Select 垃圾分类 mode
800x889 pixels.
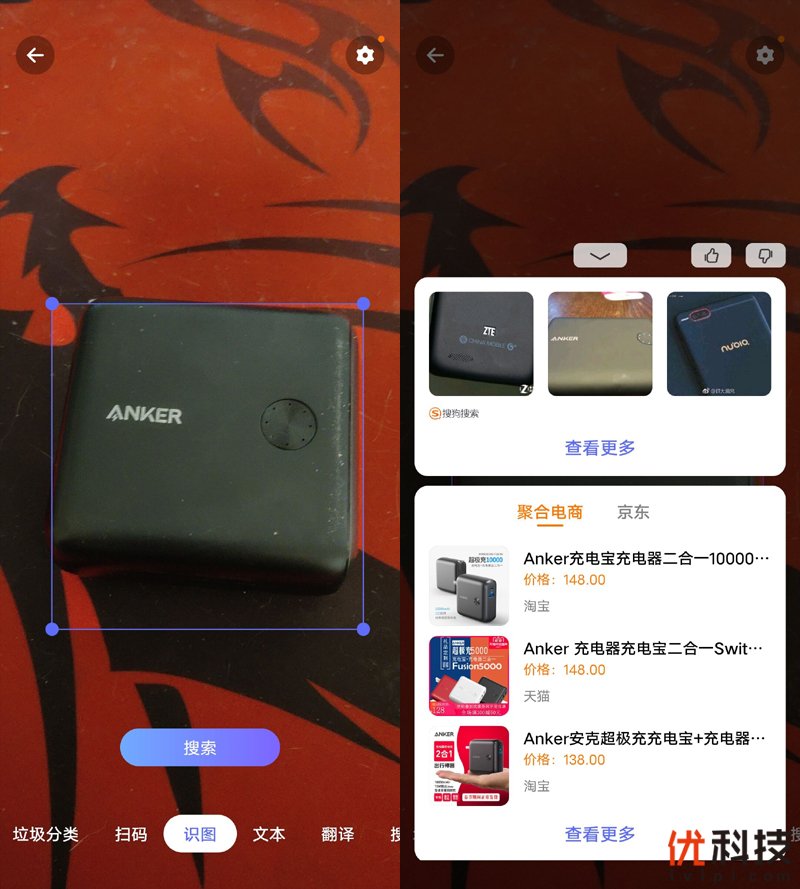coord(45,835)
